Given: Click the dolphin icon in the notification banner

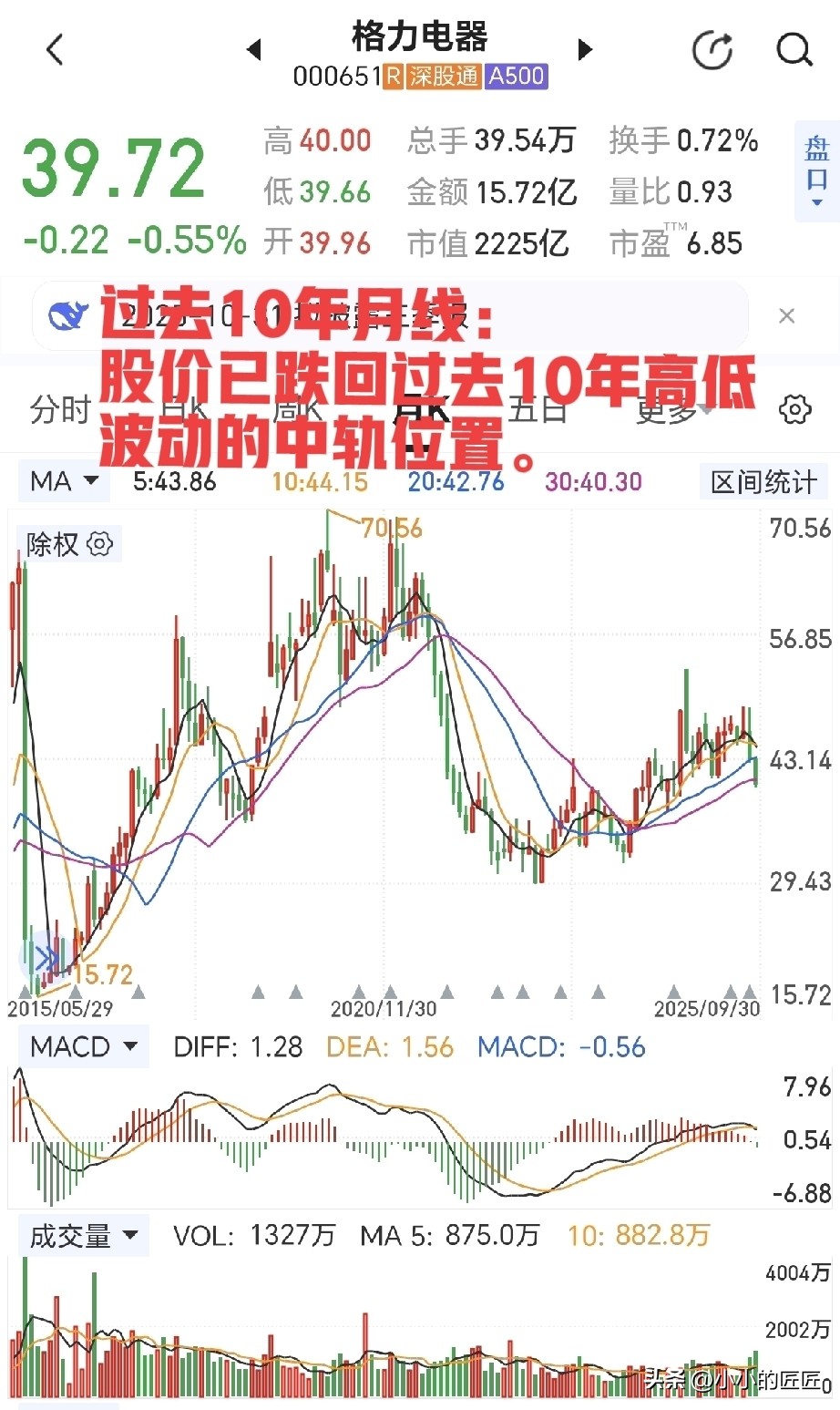Looking at the screenshot, I should click(x=66, y=315).
